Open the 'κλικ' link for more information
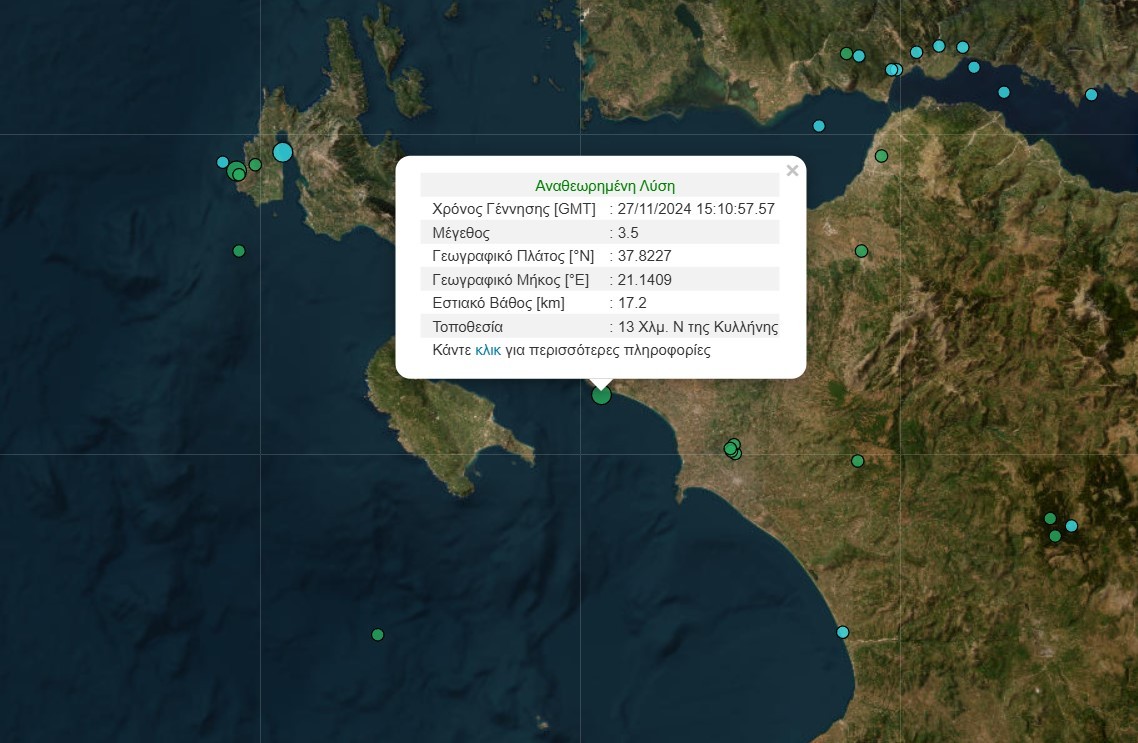The height and width of the screenshot is (743, 1138). pos(488,351)
